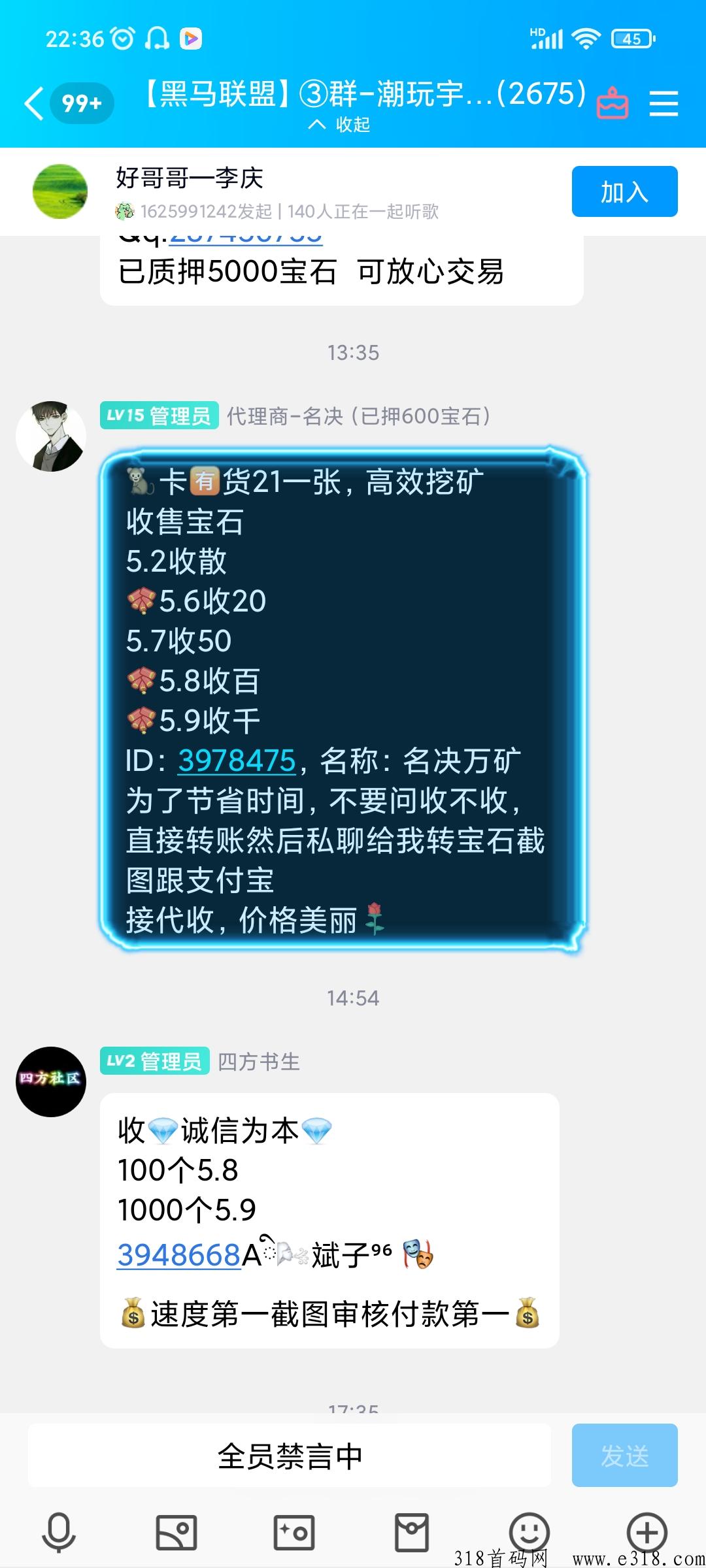Tap the ID link 3978475

(237, 761)
